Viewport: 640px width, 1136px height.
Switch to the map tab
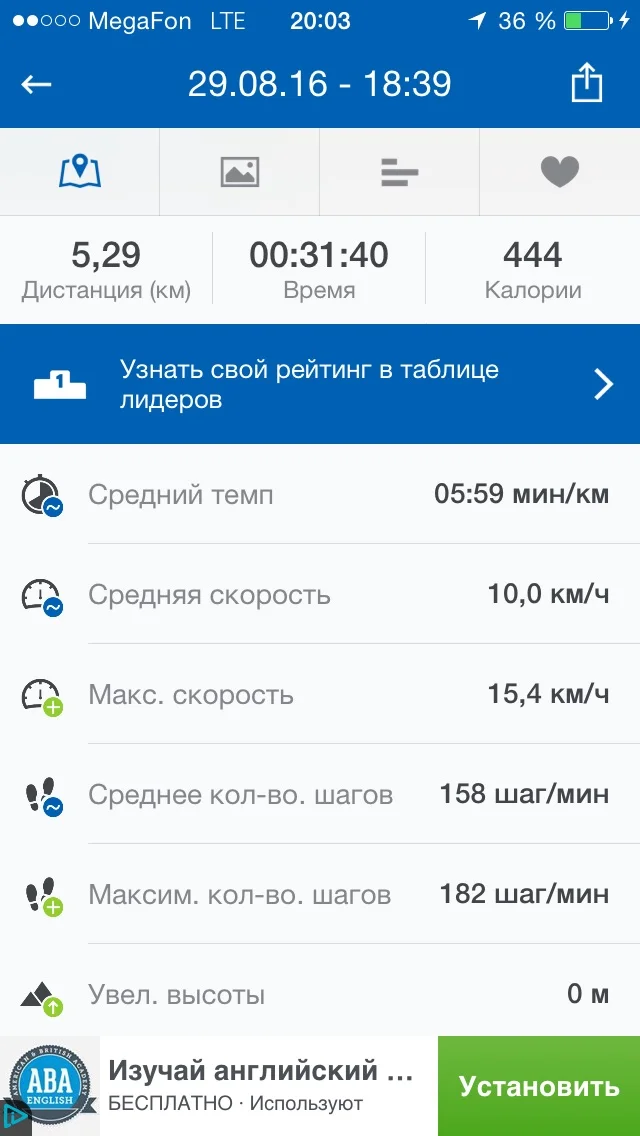80,172
